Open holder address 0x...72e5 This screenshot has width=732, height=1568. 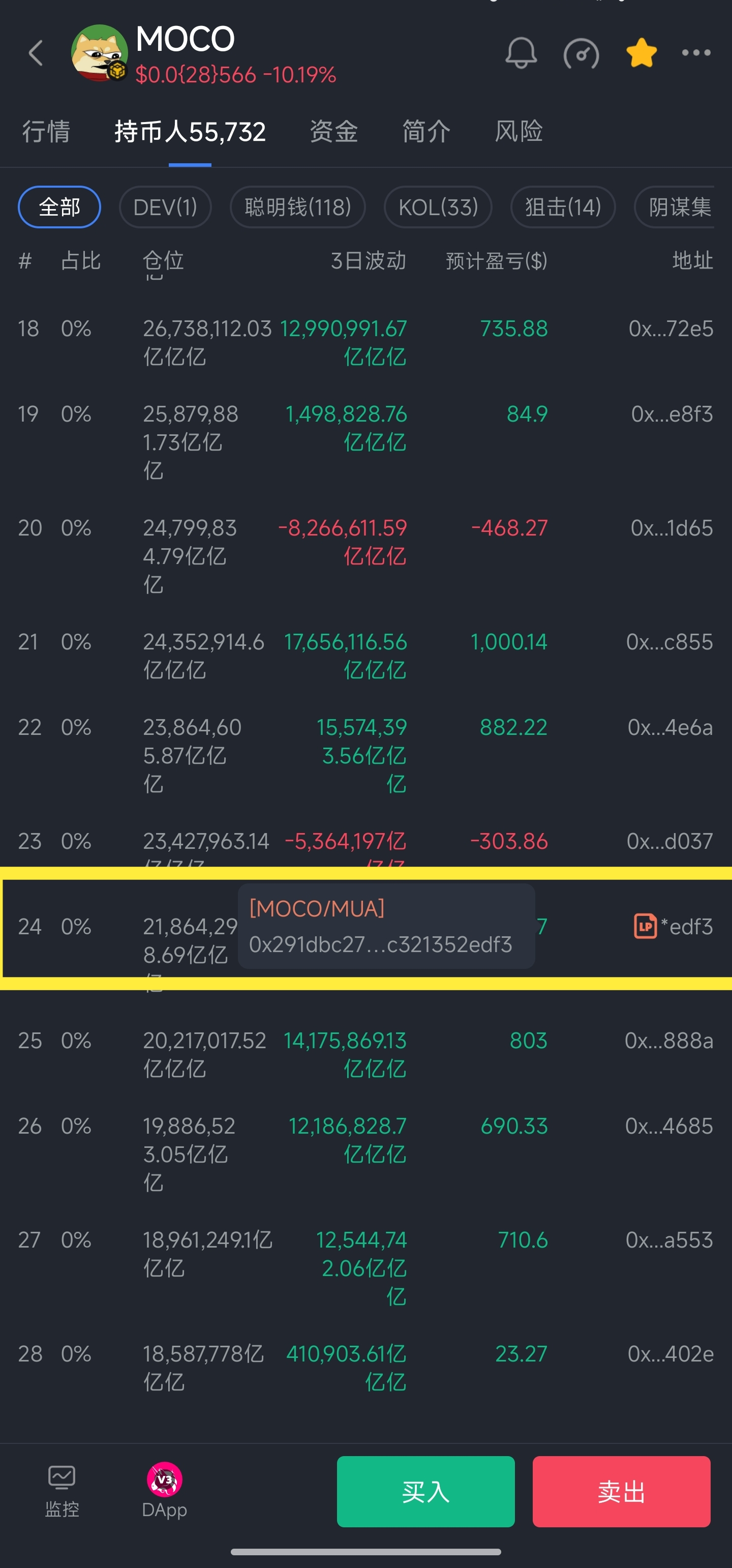pyautogui.click(x=670, y=329)
